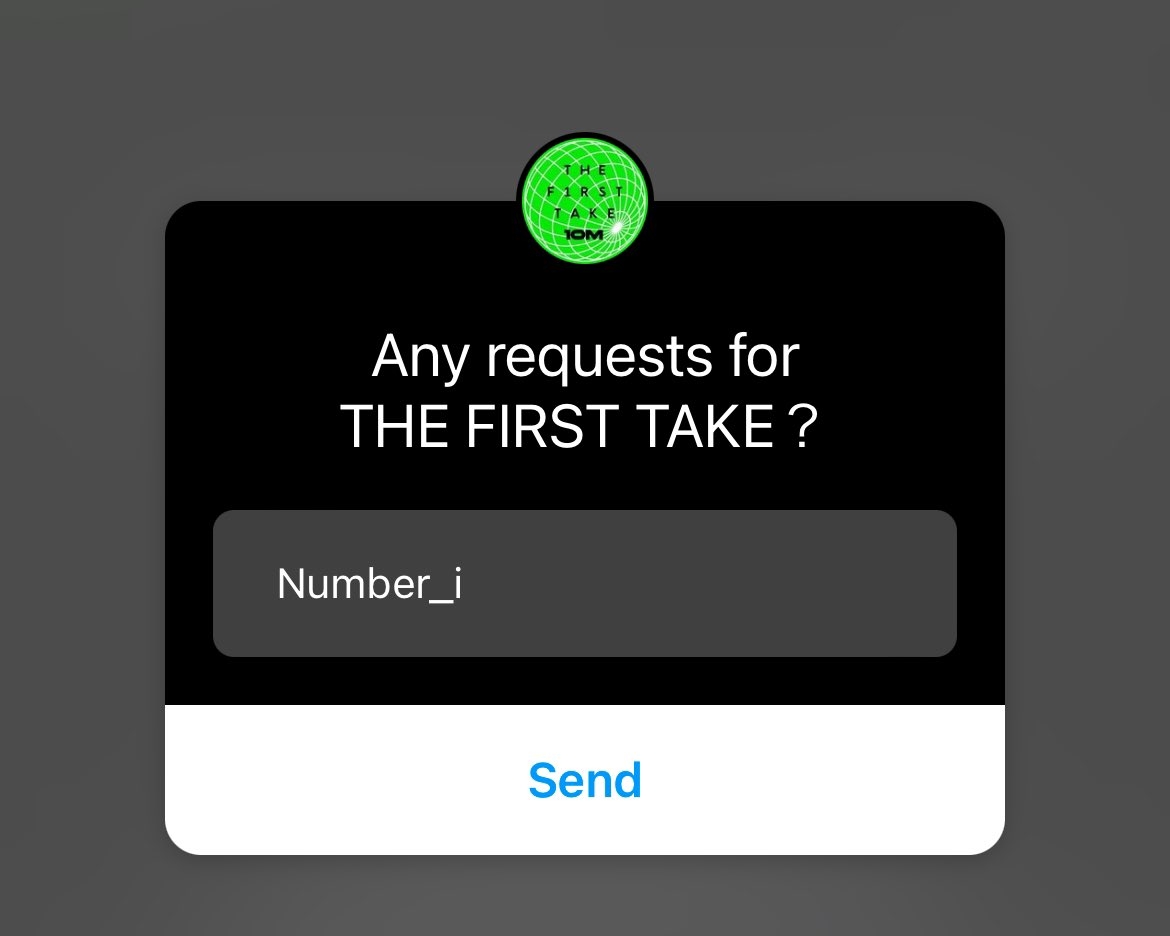The width and height of the screenshot is (1170, 936).
Task: Tap the Send button
Action: coord(585,780)
